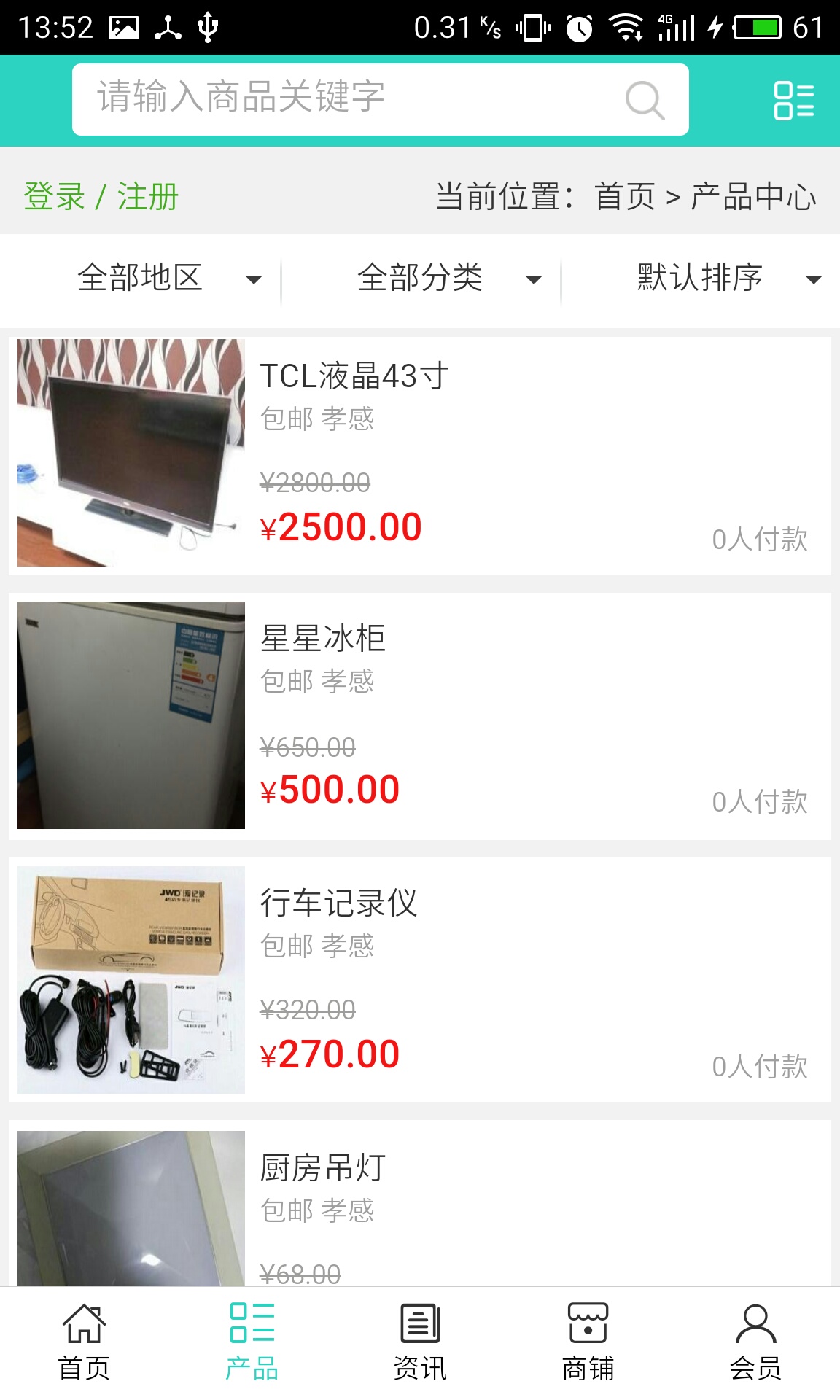Open the 商铺 shops tab
This screenshot has height=1400, width=840.
(x=588, y=1343)
